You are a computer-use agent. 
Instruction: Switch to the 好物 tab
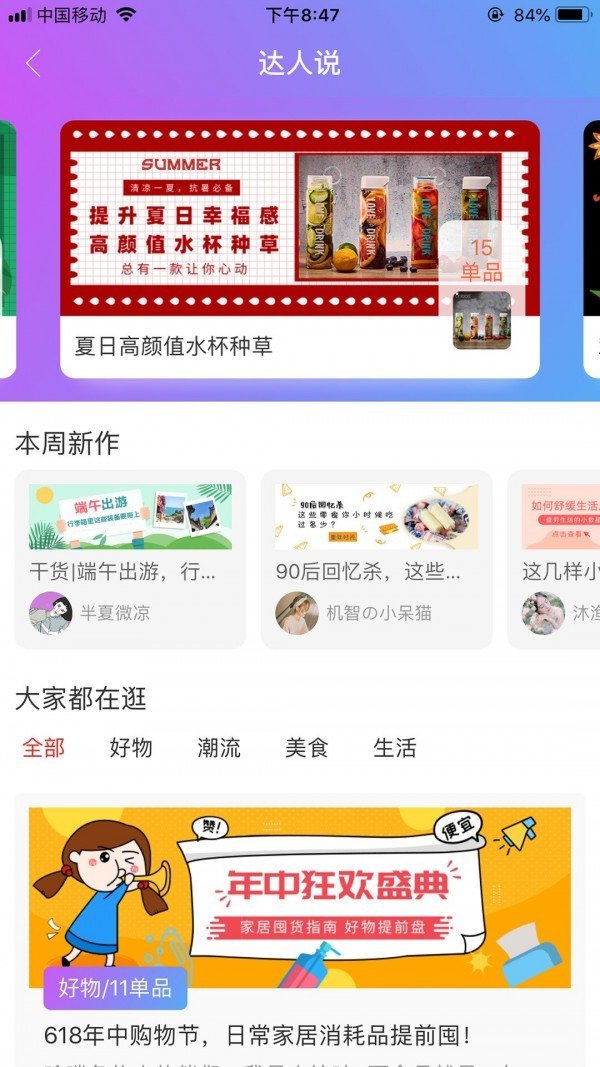(131, 748)
